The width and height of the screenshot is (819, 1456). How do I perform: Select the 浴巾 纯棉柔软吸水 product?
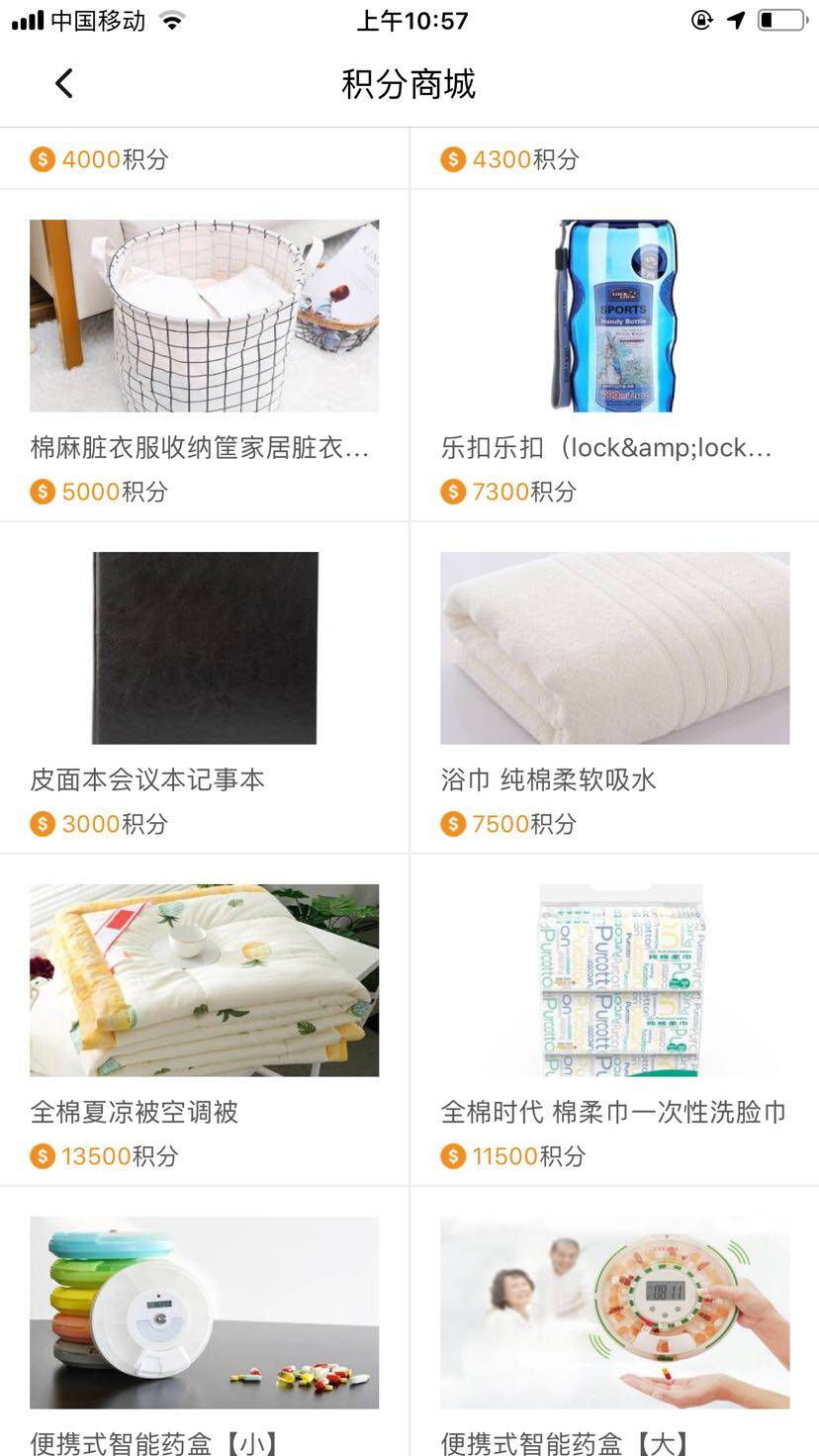[614, 648]
